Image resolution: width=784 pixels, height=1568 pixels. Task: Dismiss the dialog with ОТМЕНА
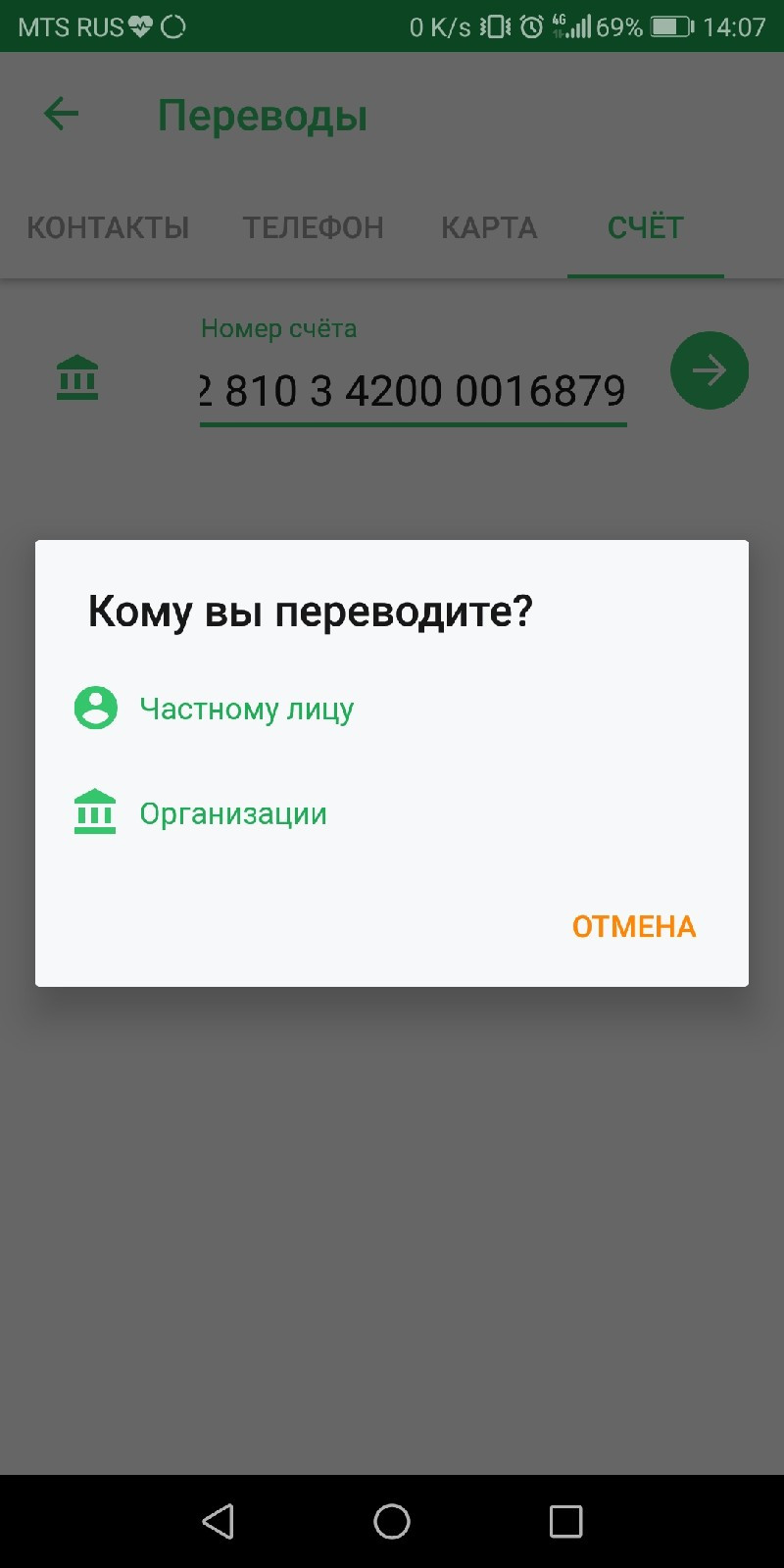pos(634,926)
